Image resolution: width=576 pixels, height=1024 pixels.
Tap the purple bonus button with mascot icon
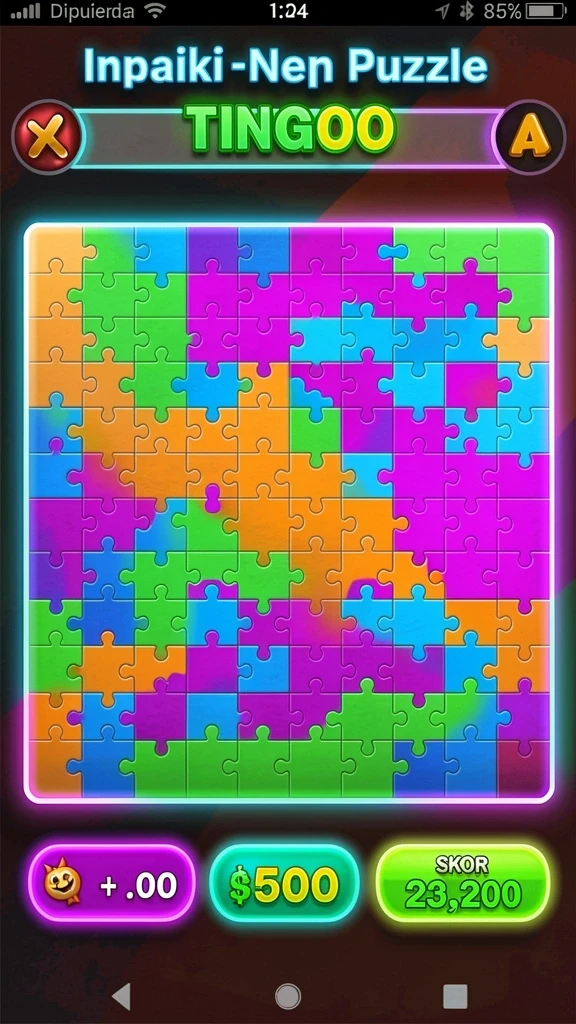click(x=112, y=884)
